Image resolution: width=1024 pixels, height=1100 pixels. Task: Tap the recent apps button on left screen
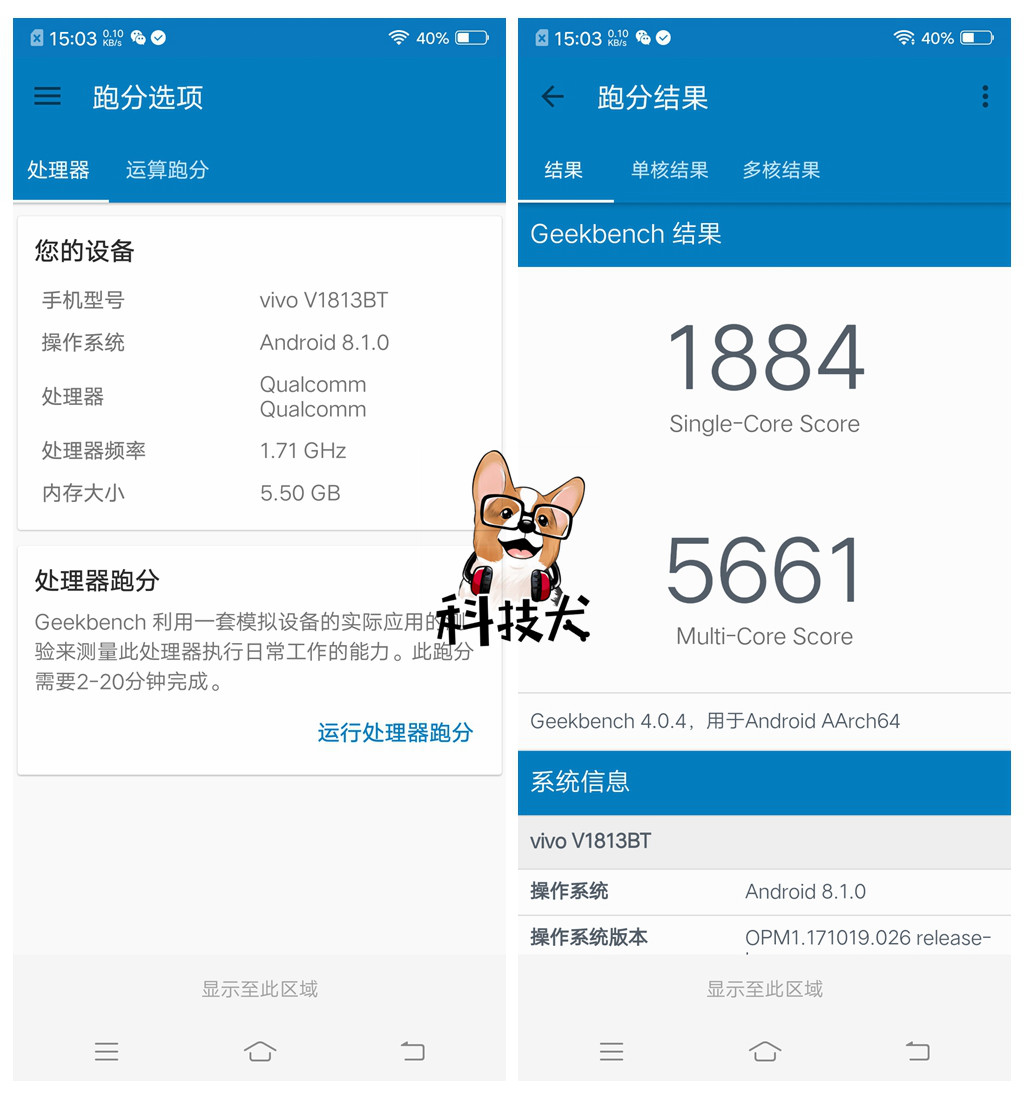pyautogui.click(x=106, y=1051)
